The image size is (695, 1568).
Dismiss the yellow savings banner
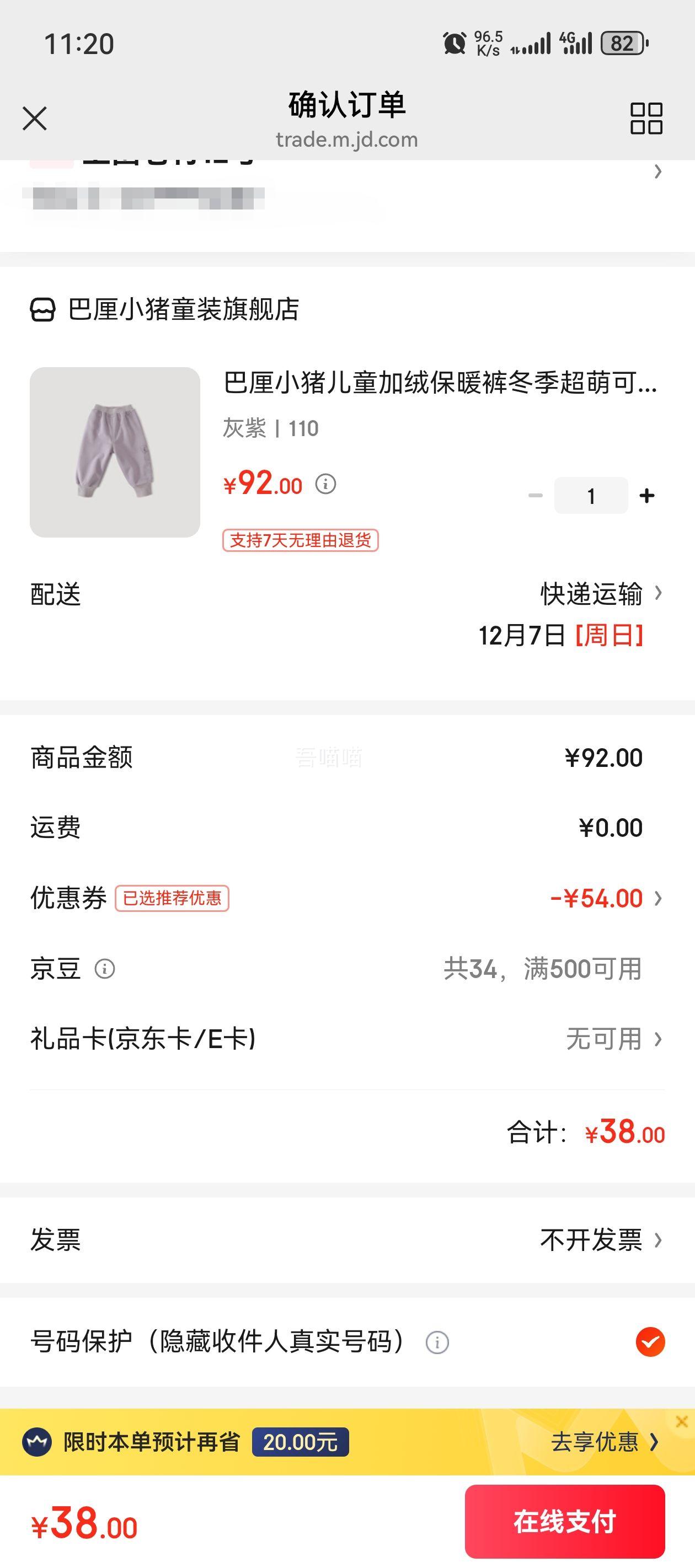(682, 1422)
